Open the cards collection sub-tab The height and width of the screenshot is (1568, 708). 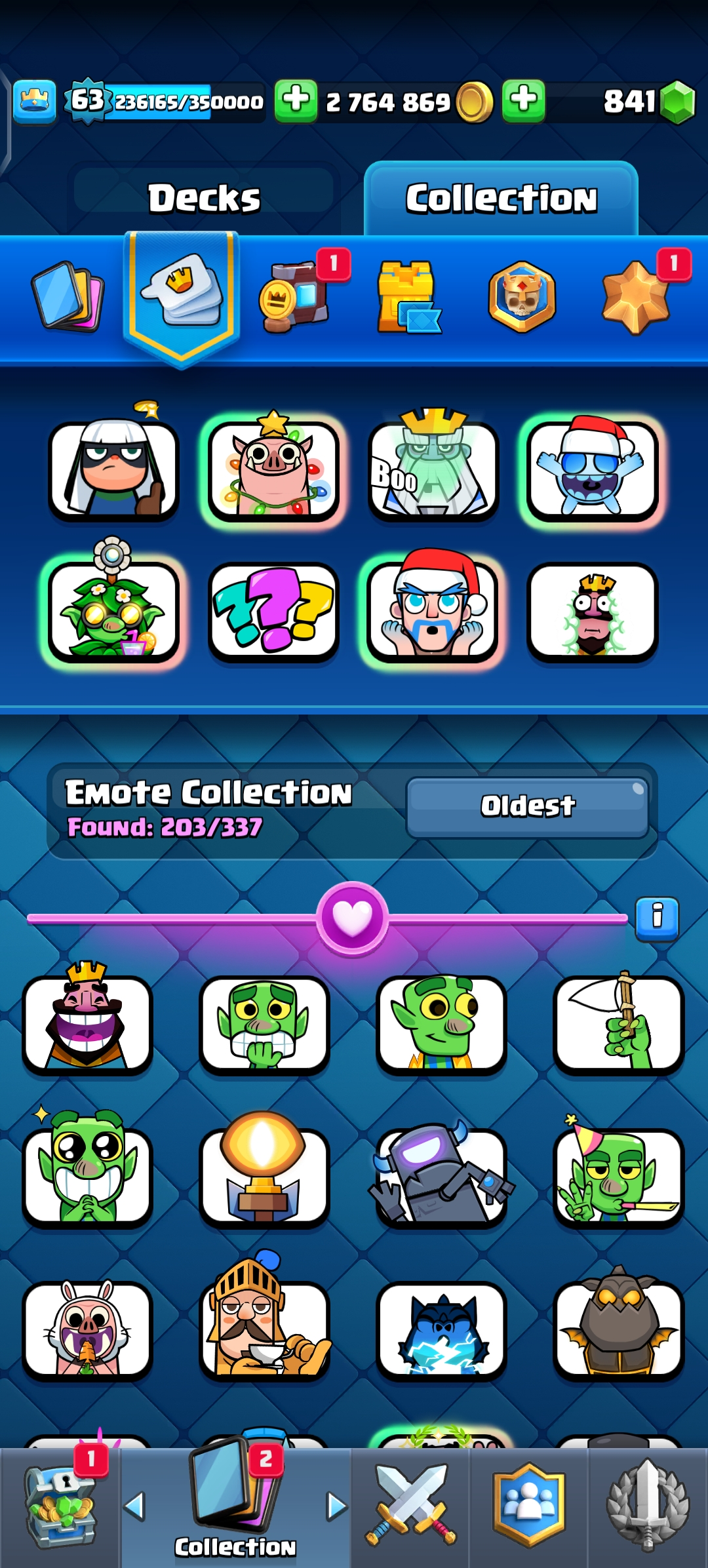click(67, 296)
